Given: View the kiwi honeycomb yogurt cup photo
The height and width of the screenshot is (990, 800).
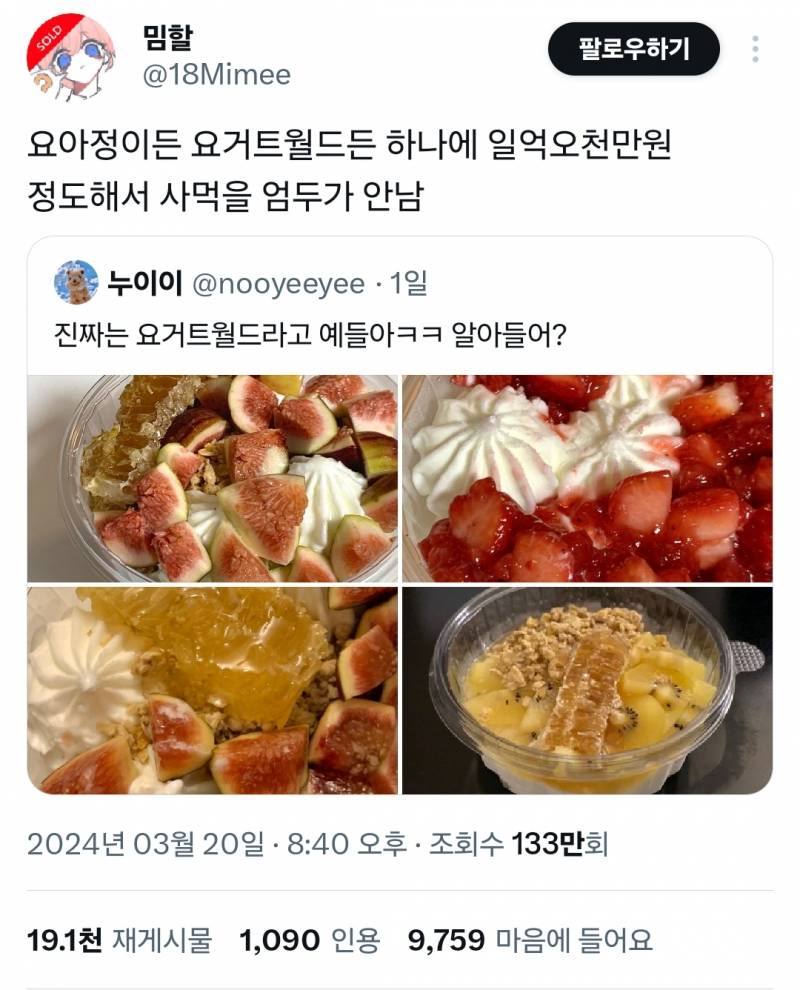Looking at the screenshot, I should (587, 690).
